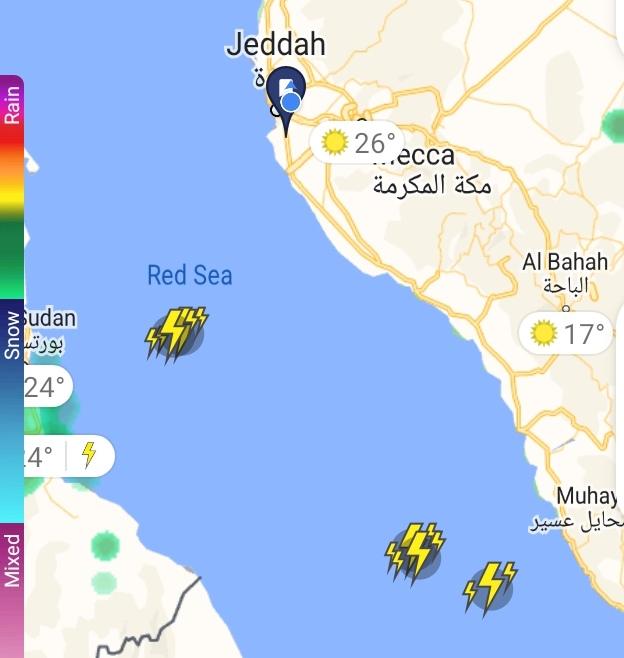Open the weather chip with the lightning icon
624x658 pixels.
(70, 456)
